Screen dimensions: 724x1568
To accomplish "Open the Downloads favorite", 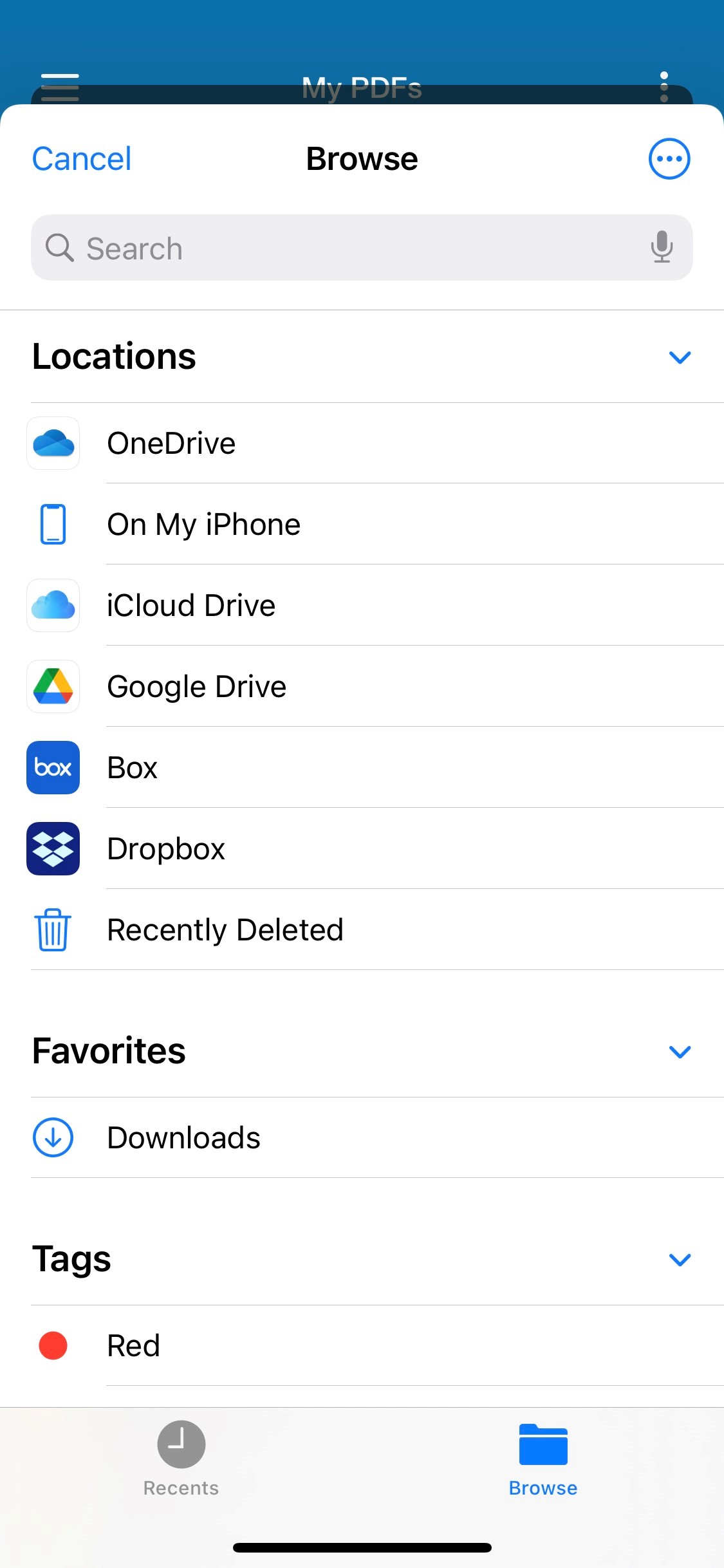I will click(183, 1137).
